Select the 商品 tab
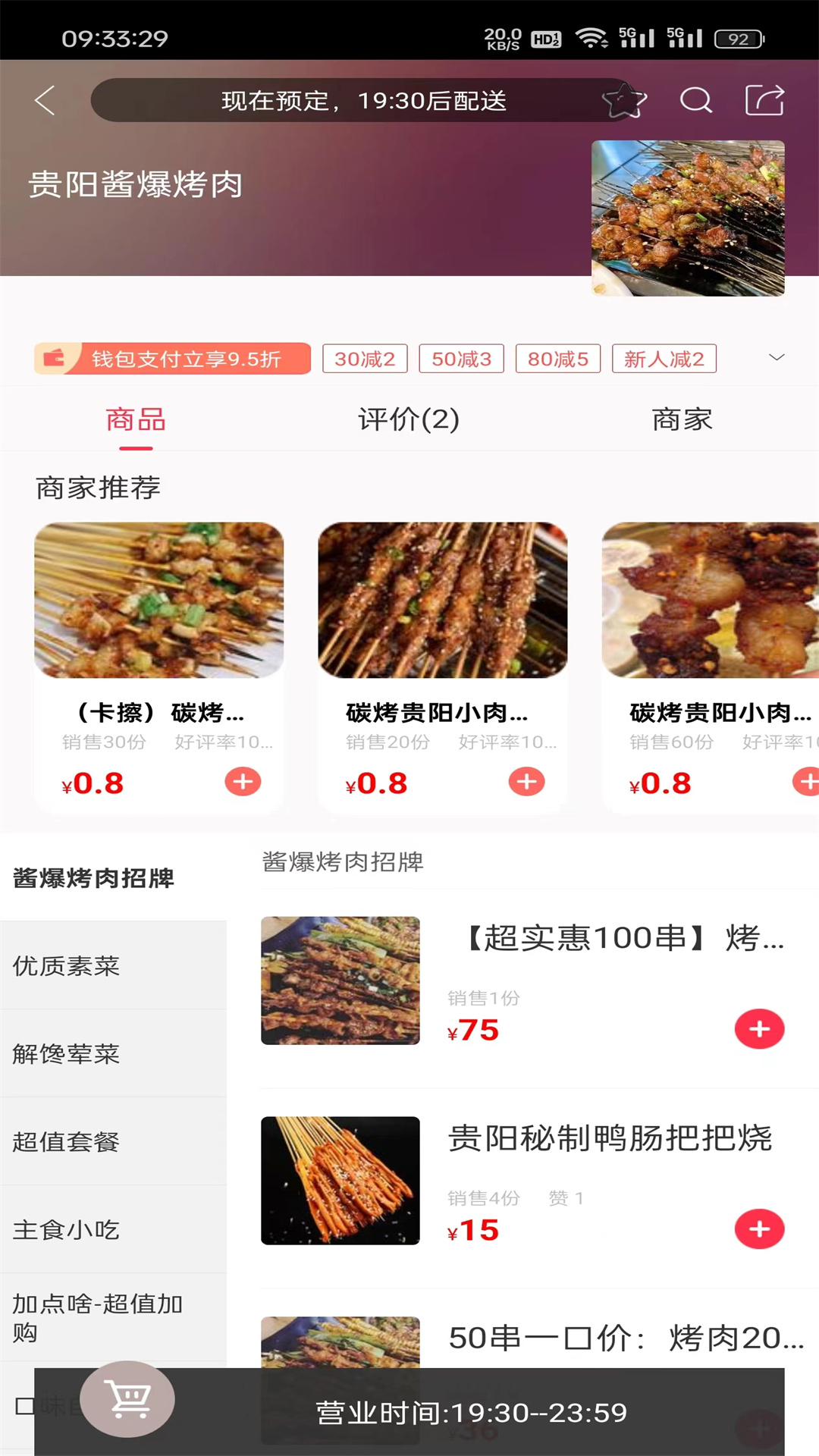 click(x=136, y=419)
